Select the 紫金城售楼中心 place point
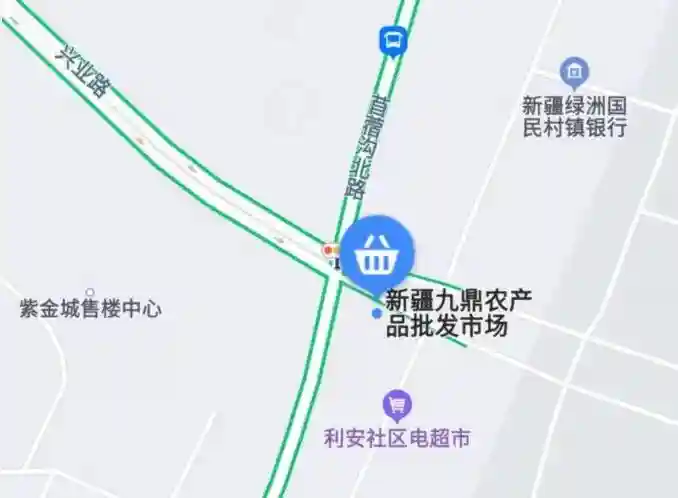Viewport: 678px width, 498px height. pyautogui.click(x=90, y=293)
